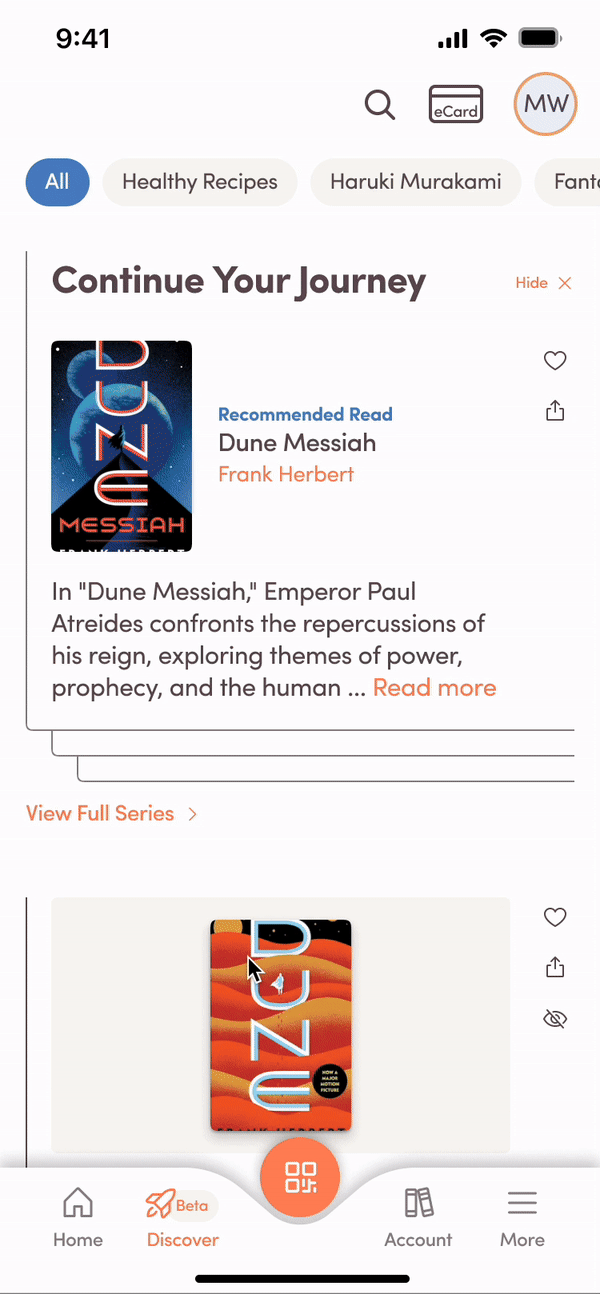The height and width of the screenshot is (1294, 600).
Task: Open the Dune Messiah book cover
Action: pyautogui.click(x=121, y=446)
